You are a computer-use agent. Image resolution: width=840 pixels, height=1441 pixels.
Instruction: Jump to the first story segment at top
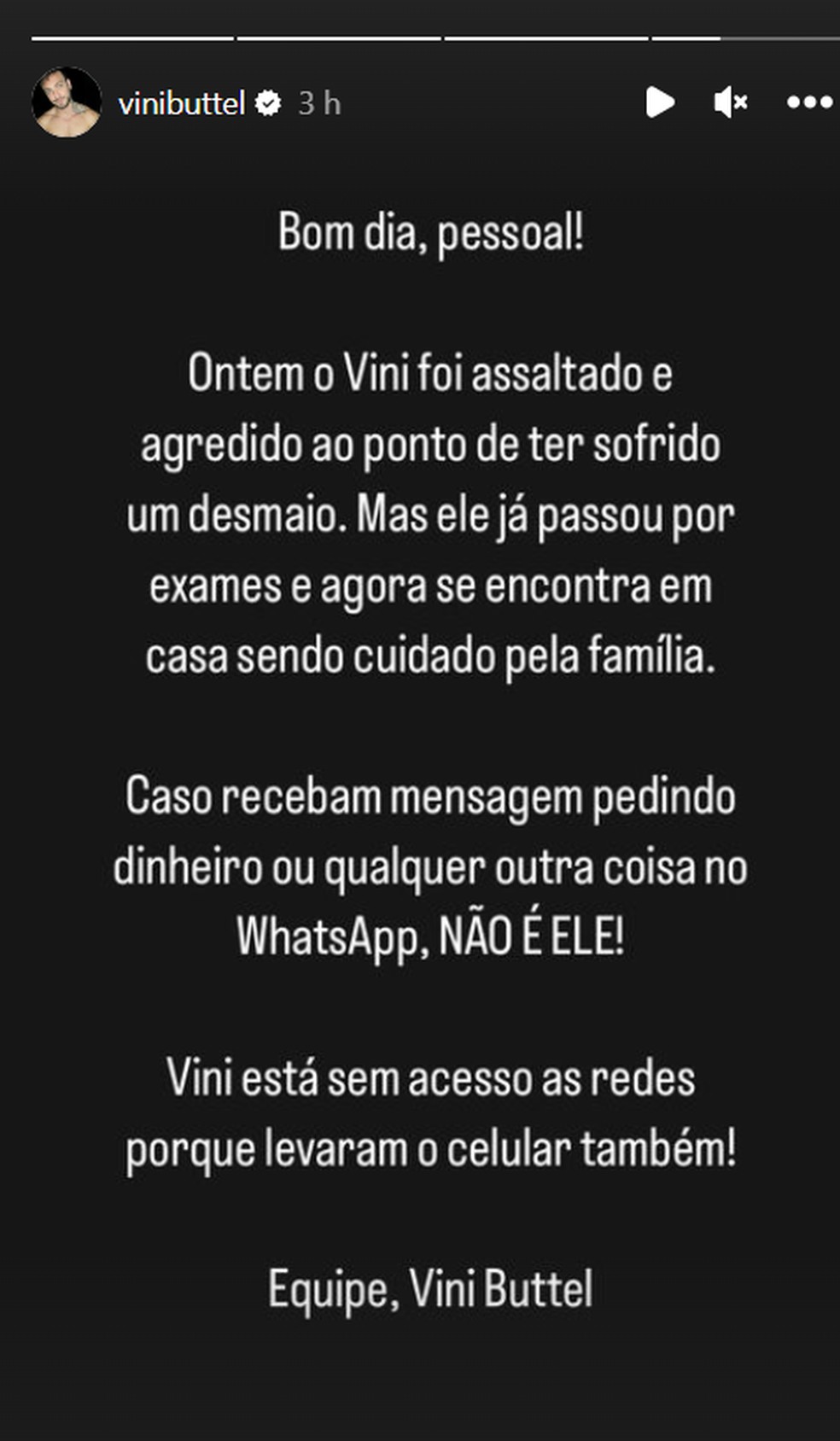click(132, 36)
